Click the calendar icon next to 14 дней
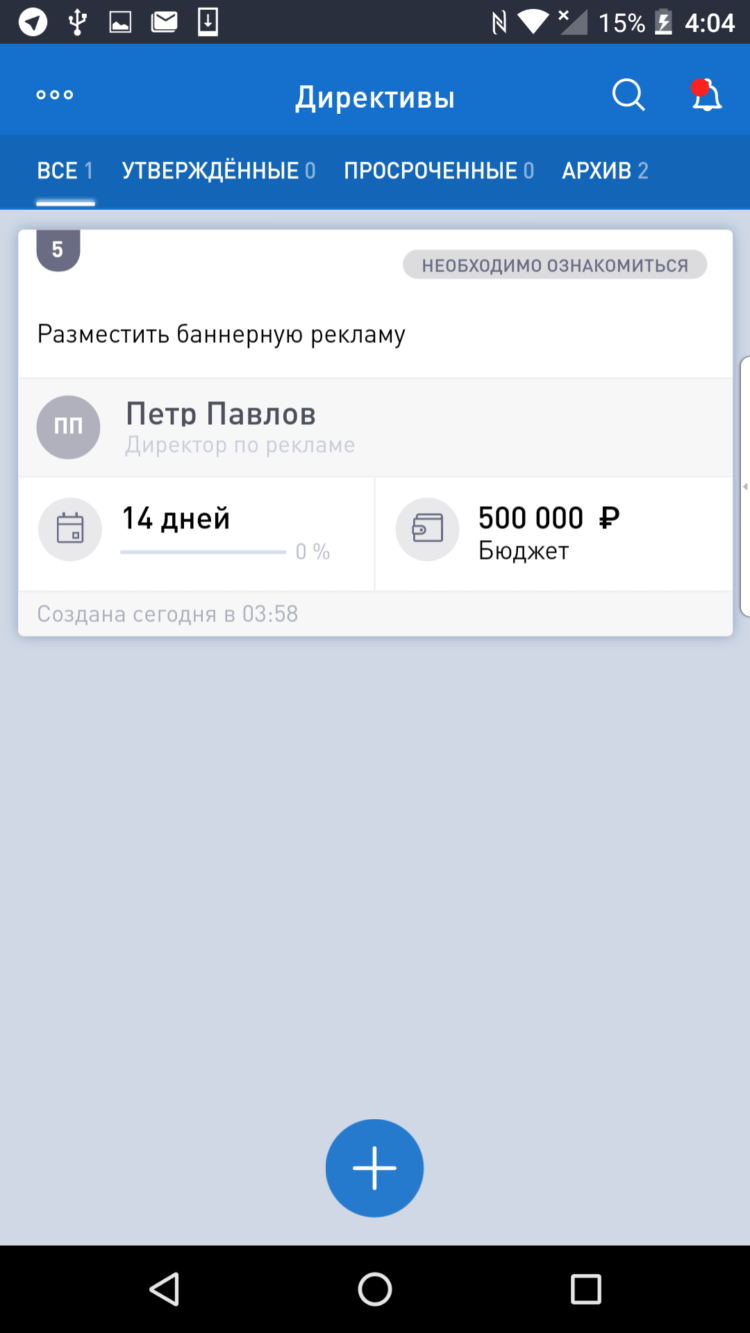Viewport: 750px width, 1333px height. pos(70,529)
